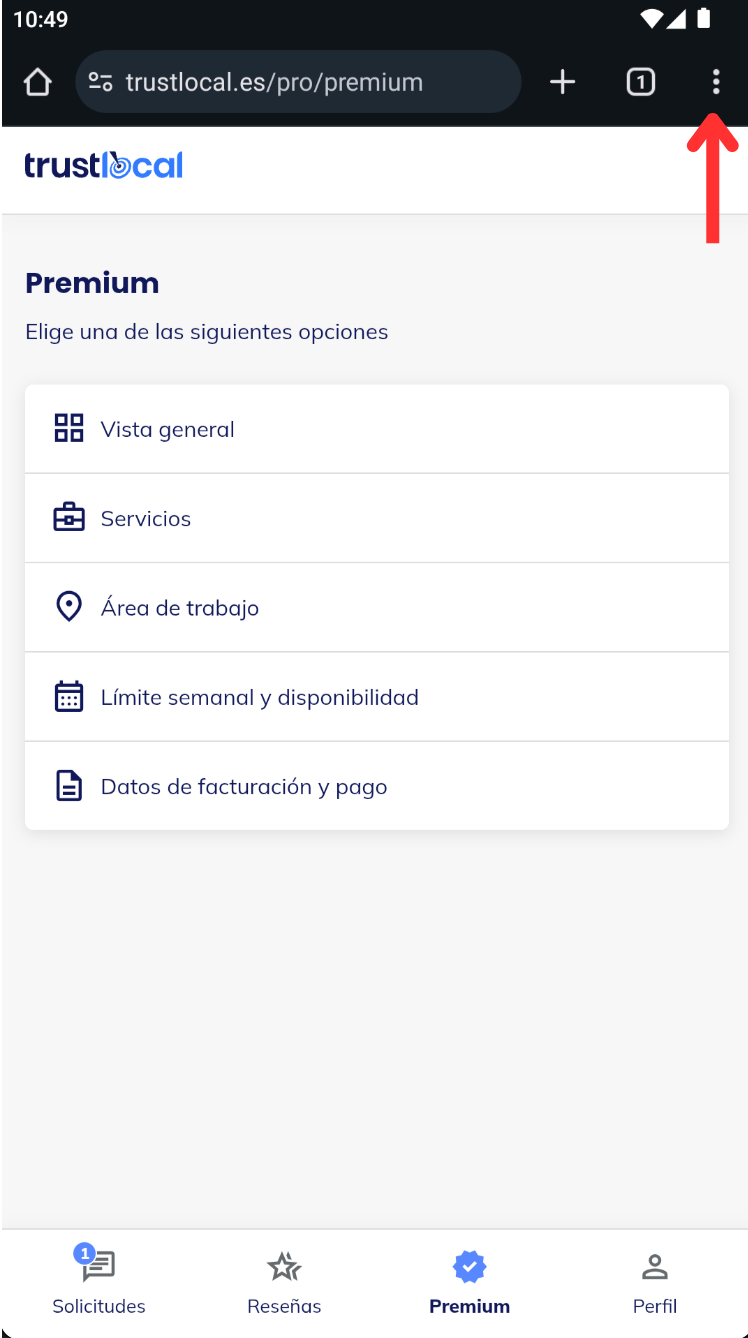Open Límite semanal y disponibilidad
748x1338 pixels.
point(376,697)
